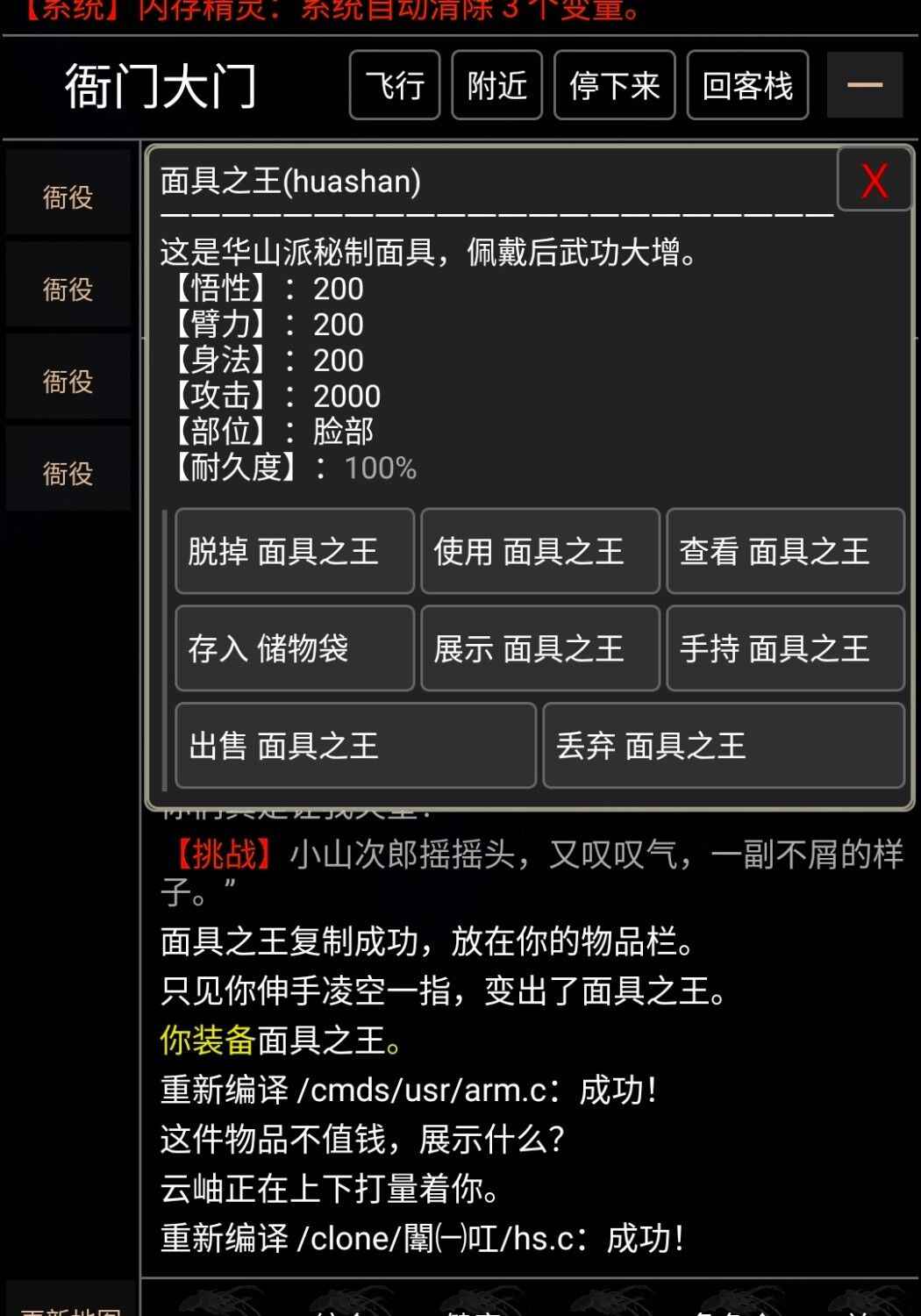This screenshot has height=1316, width=921.
Task: Inspect the mask with 查看 面具之王
Action: (x=785, y=552)
